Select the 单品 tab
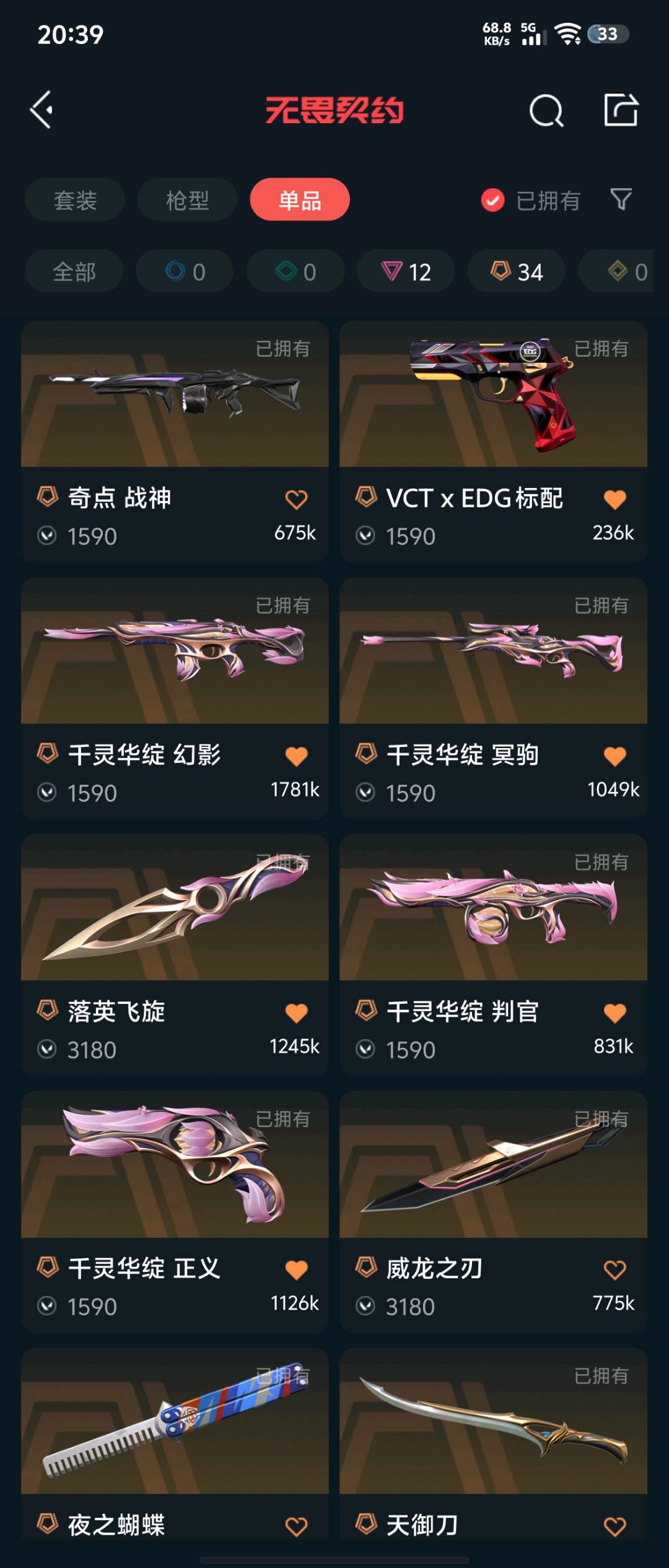Screen dimensions: 669x1568 point(300,200)
